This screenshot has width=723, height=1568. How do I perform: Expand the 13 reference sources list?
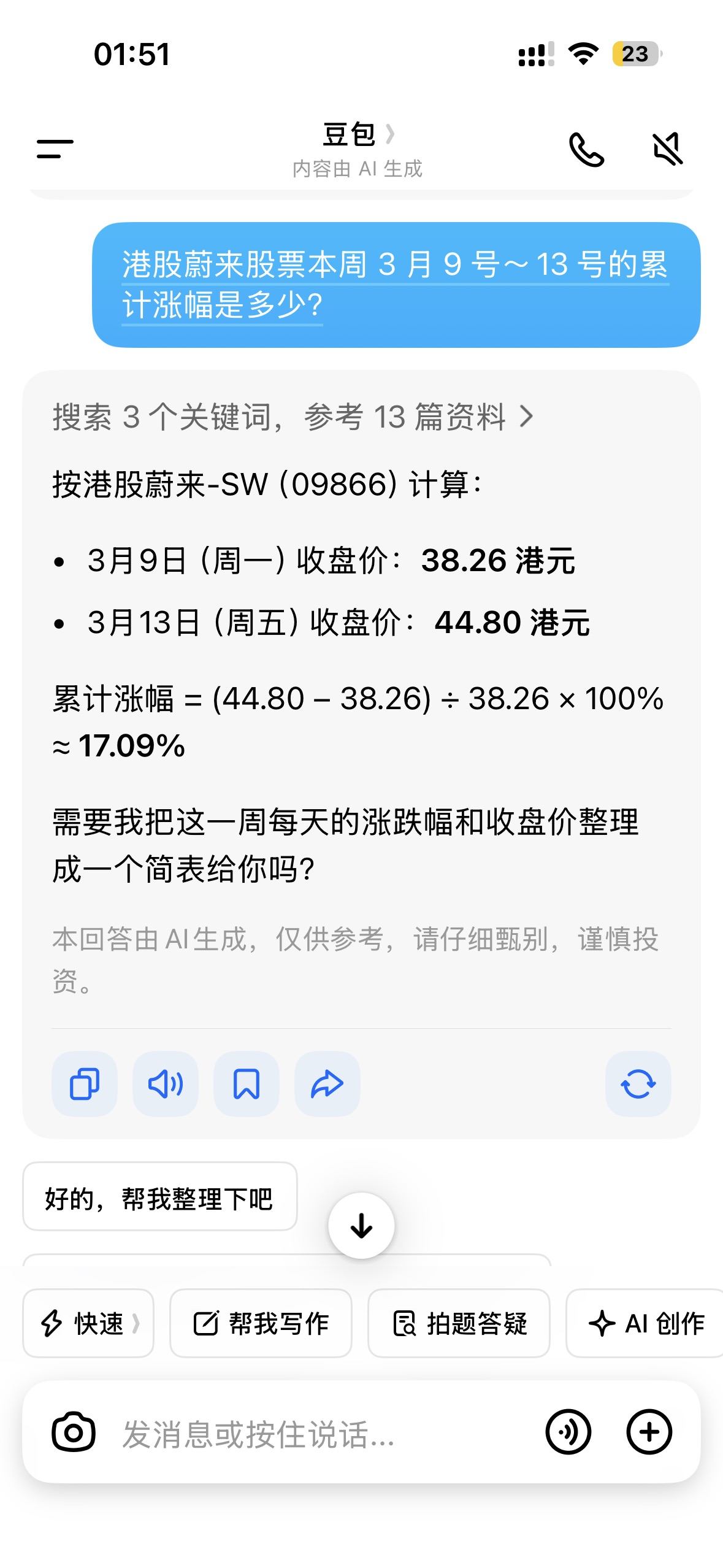tap(293, 417)
